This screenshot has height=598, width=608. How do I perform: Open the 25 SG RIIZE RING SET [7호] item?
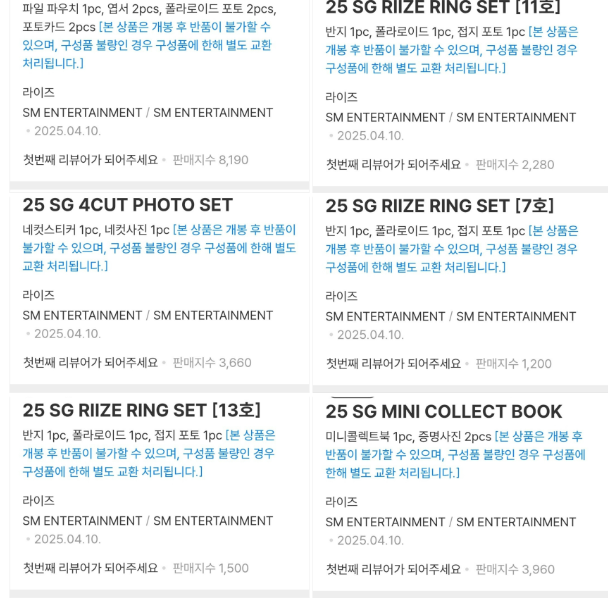440,206
